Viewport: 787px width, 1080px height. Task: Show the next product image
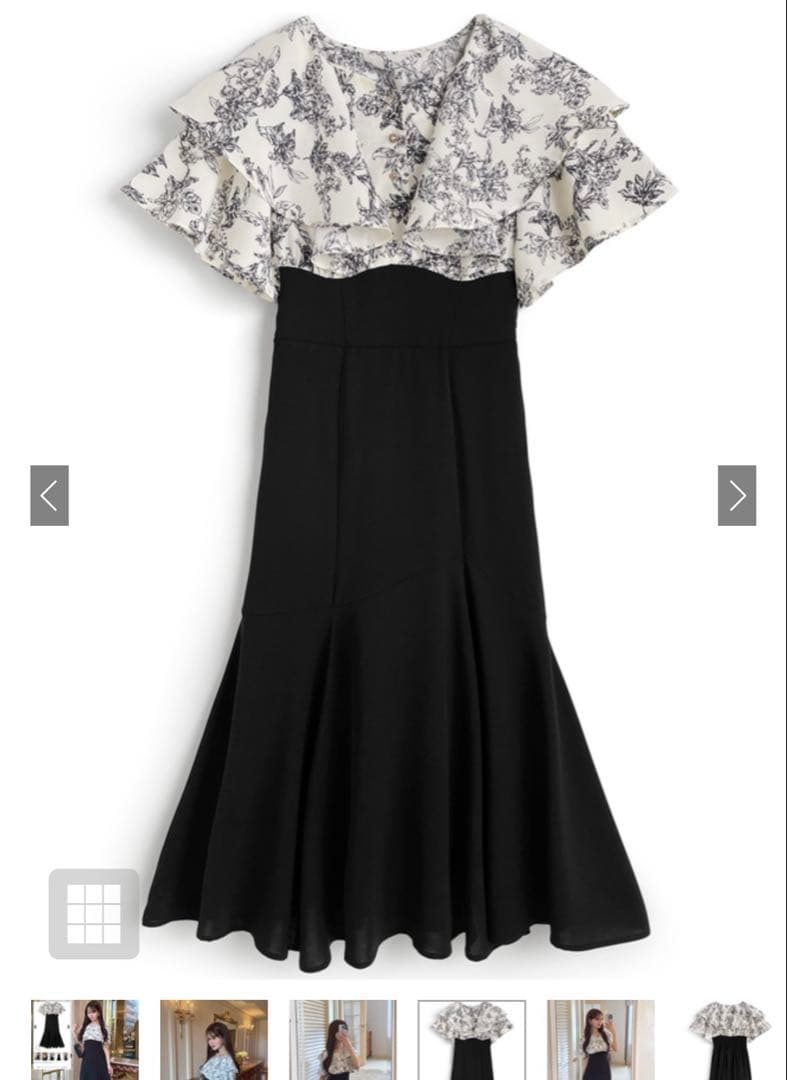click(737, 495)
